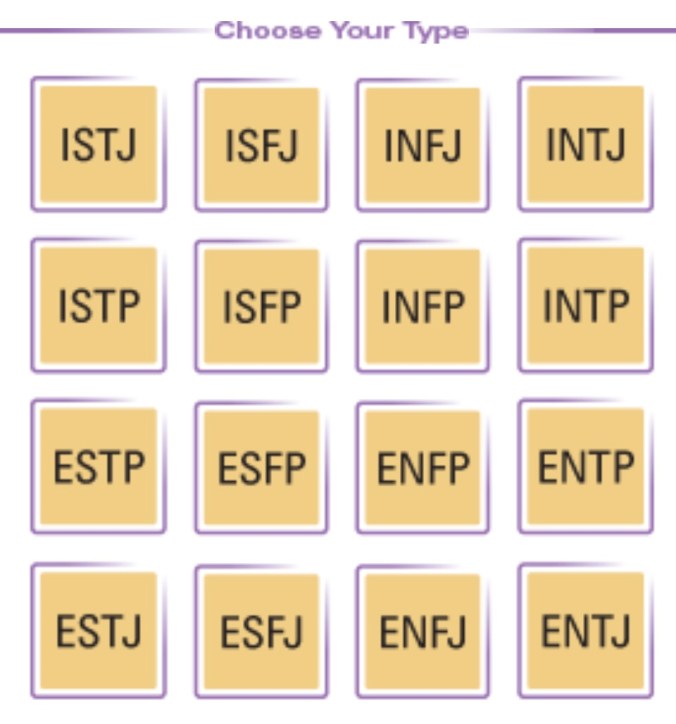Choose the ISFJ type button
Image resolution: width=676 pixels, height=724 pixels.
261,146
